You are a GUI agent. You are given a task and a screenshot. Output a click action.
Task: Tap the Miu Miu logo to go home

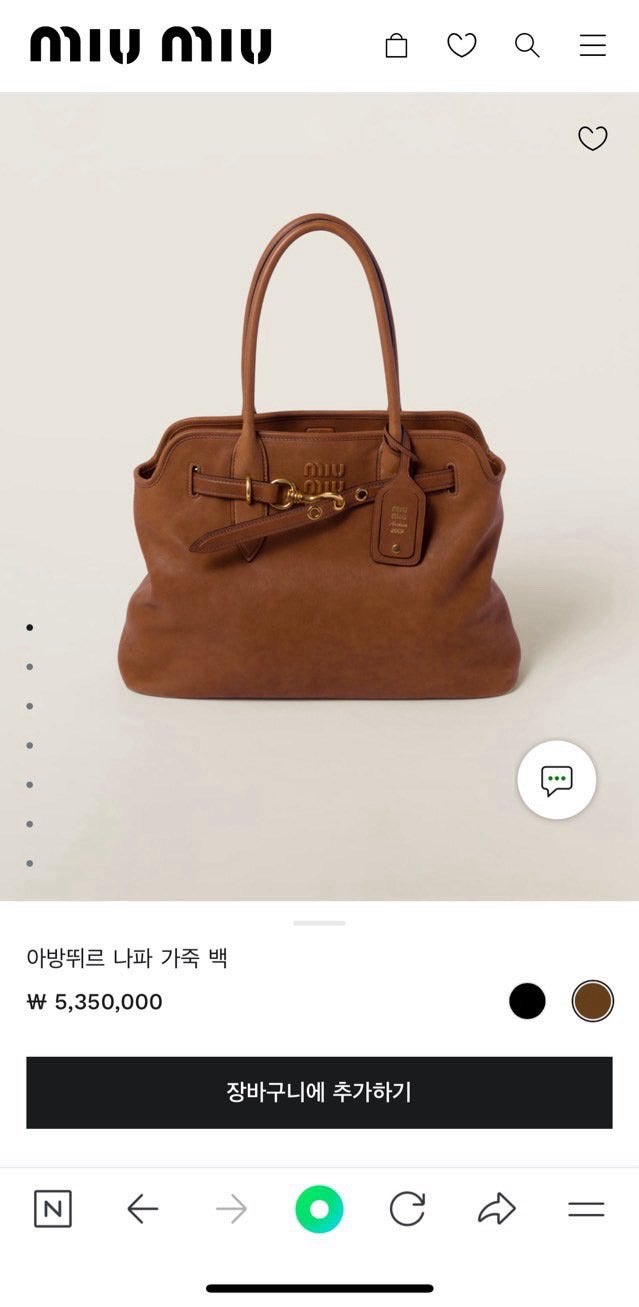click(x=151, y=46)
